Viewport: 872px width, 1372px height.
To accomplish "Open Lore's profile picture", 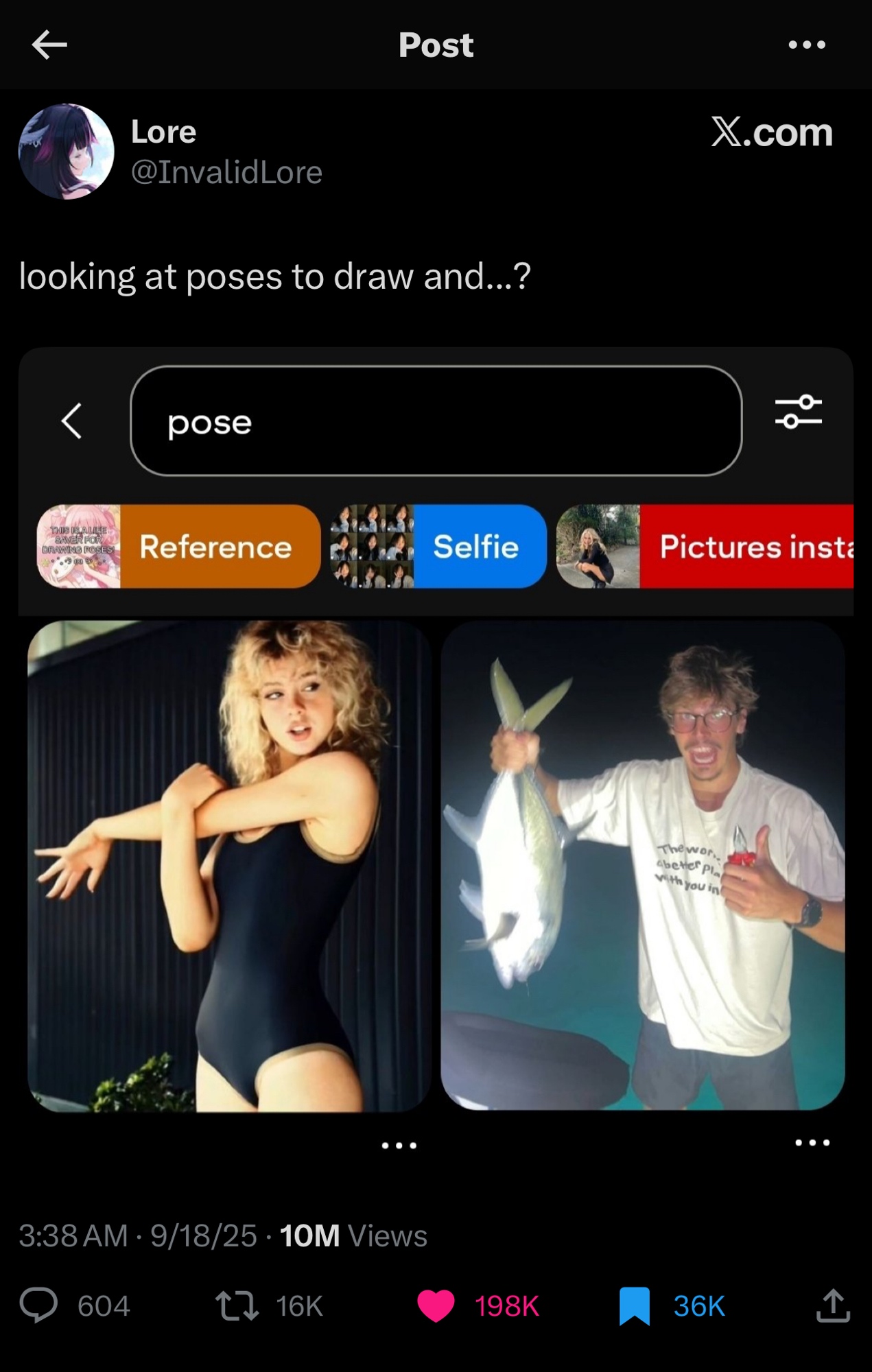I will (67, 152).
